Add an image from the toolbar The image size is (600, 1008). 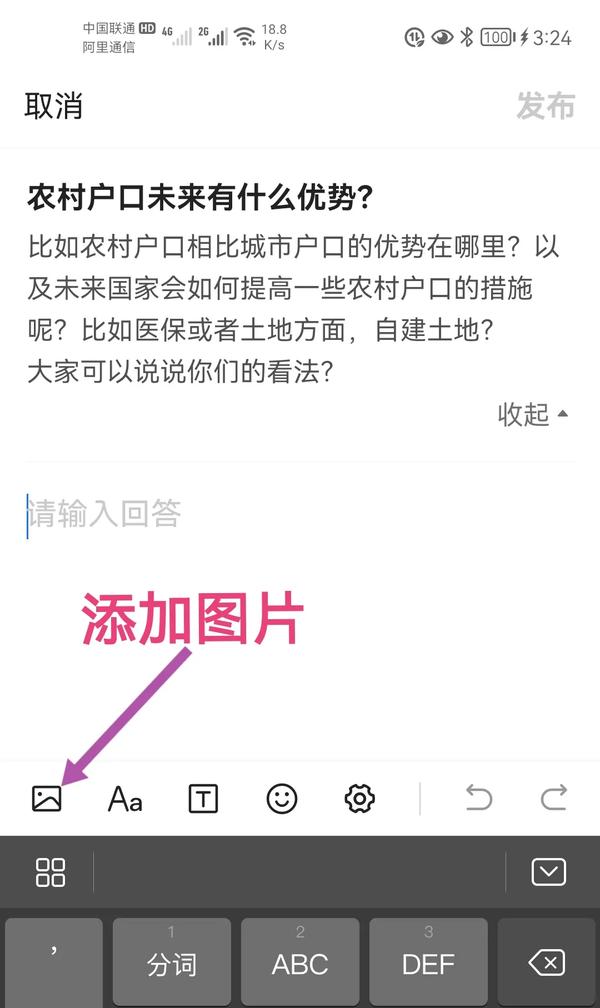point(47,798)
